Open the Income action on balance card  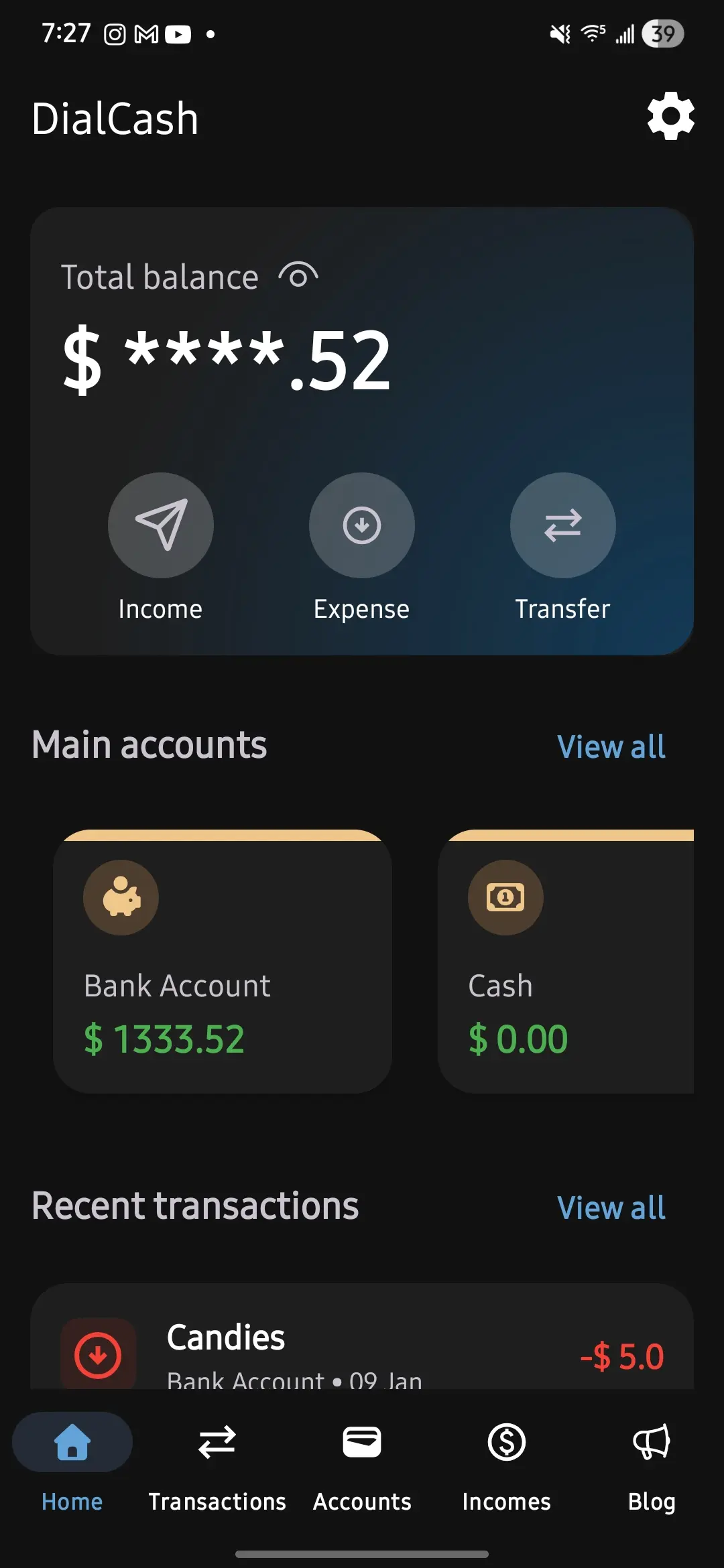[x=161, y=526]
